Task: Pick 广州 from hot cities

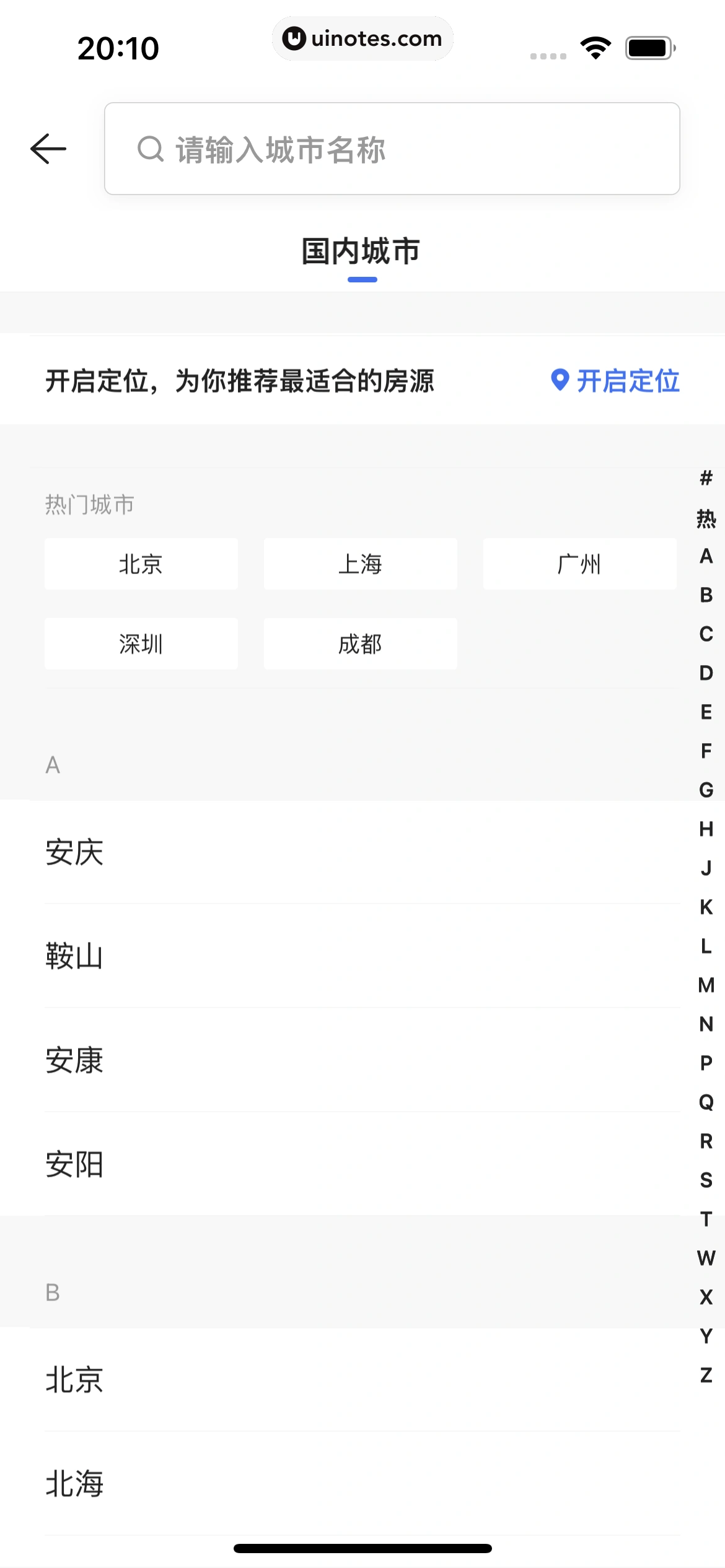Action: 579,564
